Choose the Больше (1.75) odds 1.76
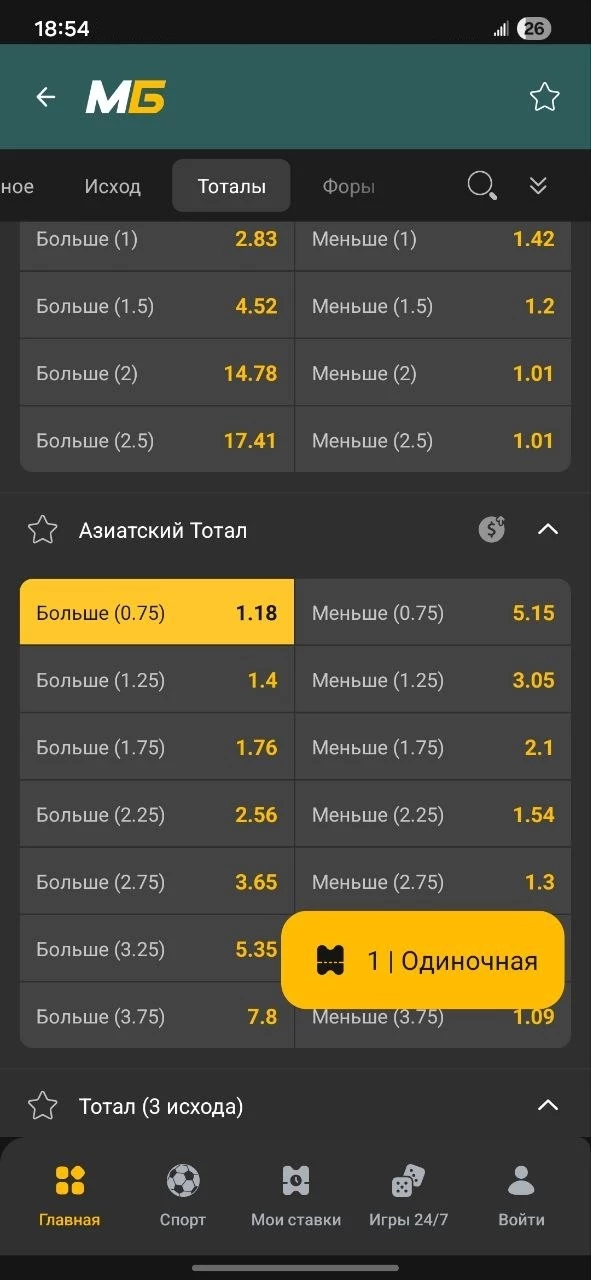This screenshot has height=1280, width=591. pyautogui.click(x=157, y=747)
